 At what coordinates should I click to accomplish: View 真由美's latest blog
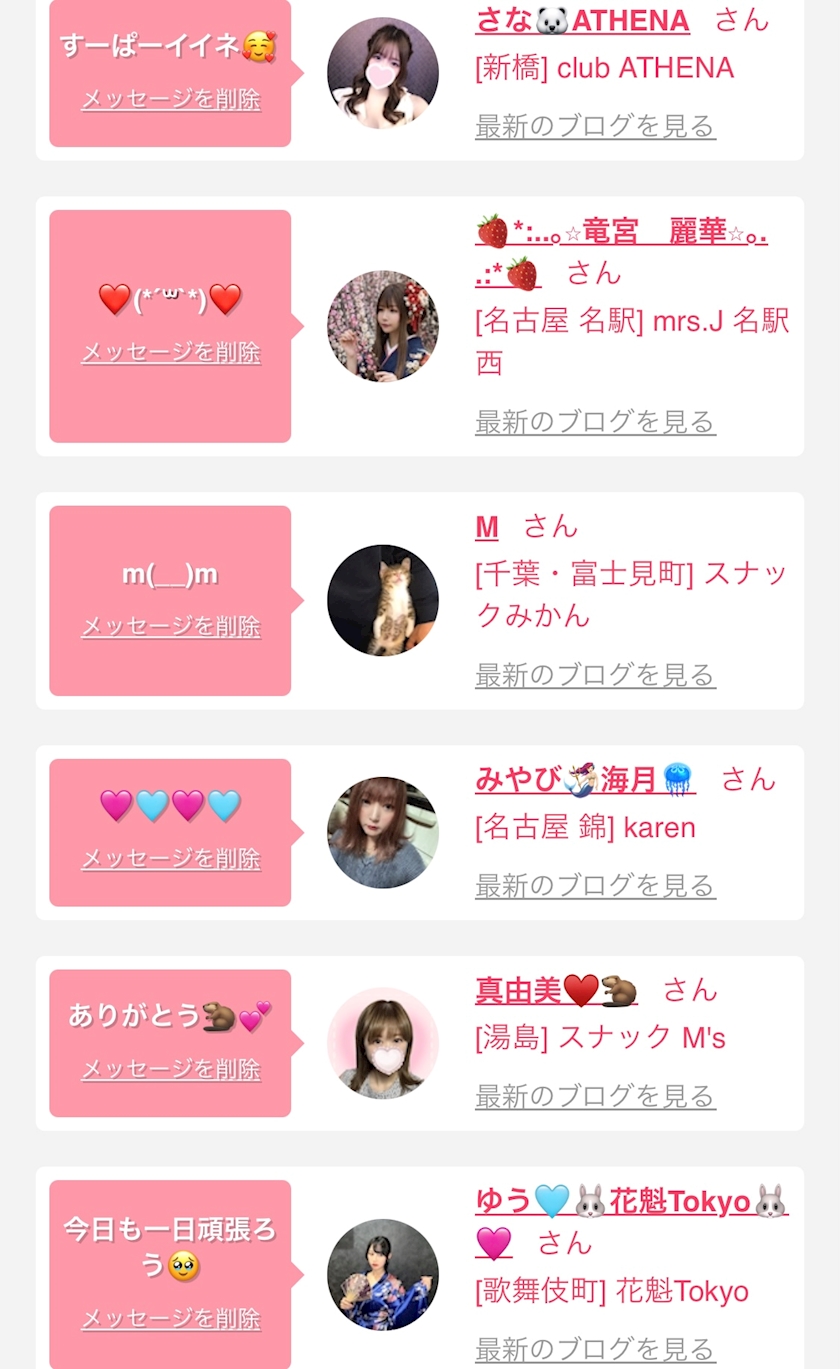(595, 1096)
